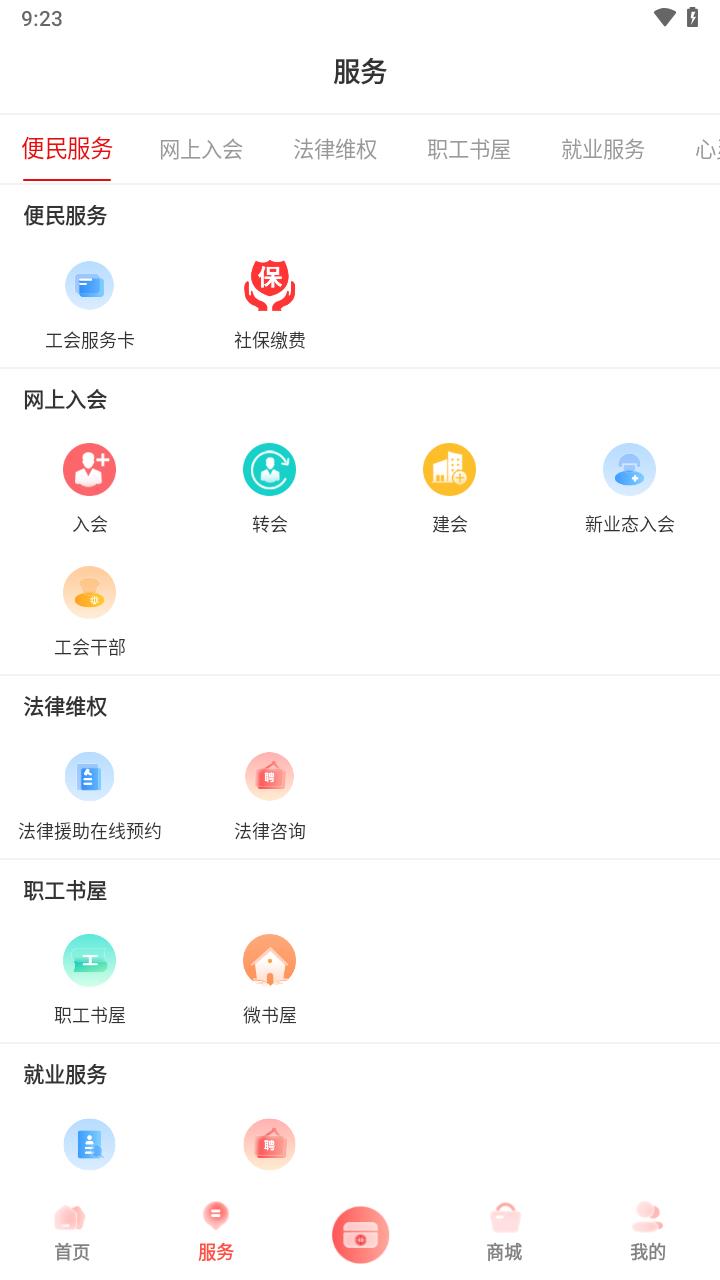This screenshot has width=720, height=1280.
Task: Select the 职工书屋 tab at top
Action: pyautogui.click(x=468, y=148)
